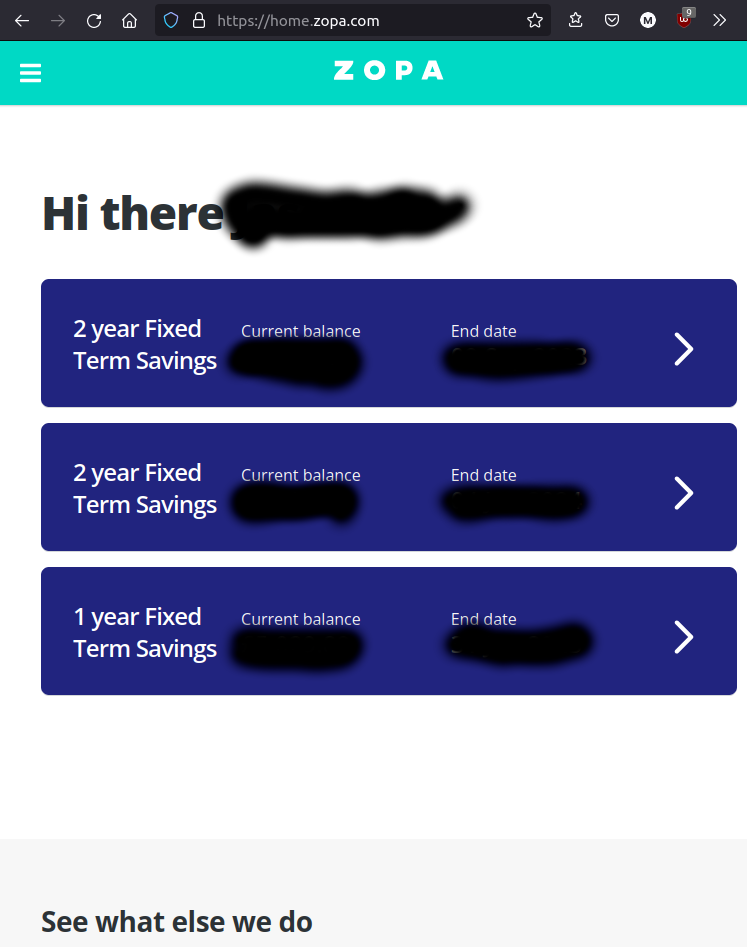Go to the browser home page
Image resolution: width=747 pixels, height=947 pixels.
[x=129, y=20]
